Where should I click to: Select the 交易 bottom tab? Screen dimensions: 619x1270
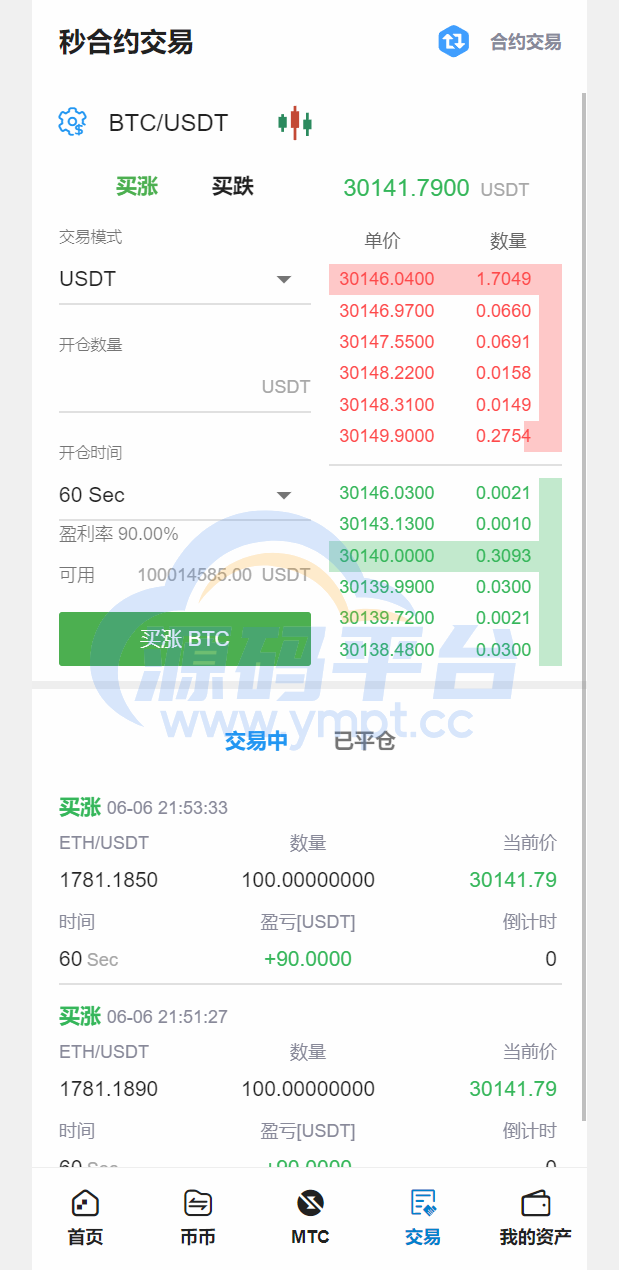[x=423, y=1217]
